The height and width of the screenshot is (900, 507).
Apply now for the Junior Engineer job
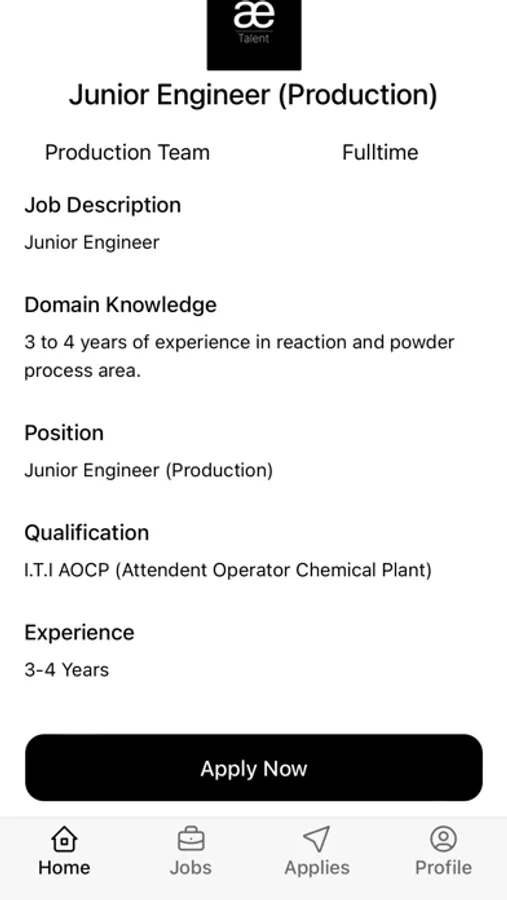click(253, 767)
